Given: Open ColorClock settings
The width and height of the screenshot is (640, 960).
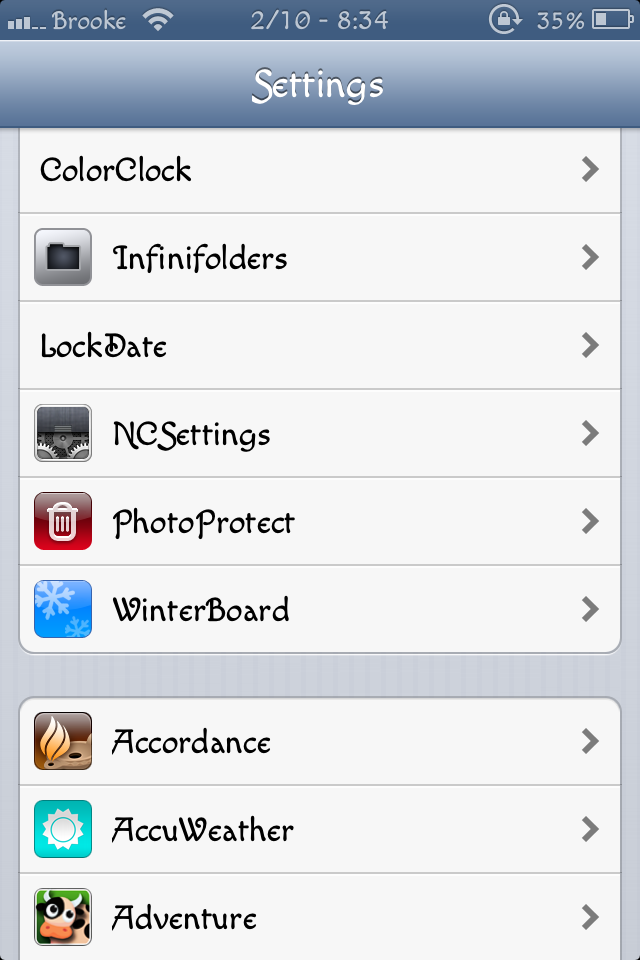Looking at the screenshot, I should [x=320, y=170].
